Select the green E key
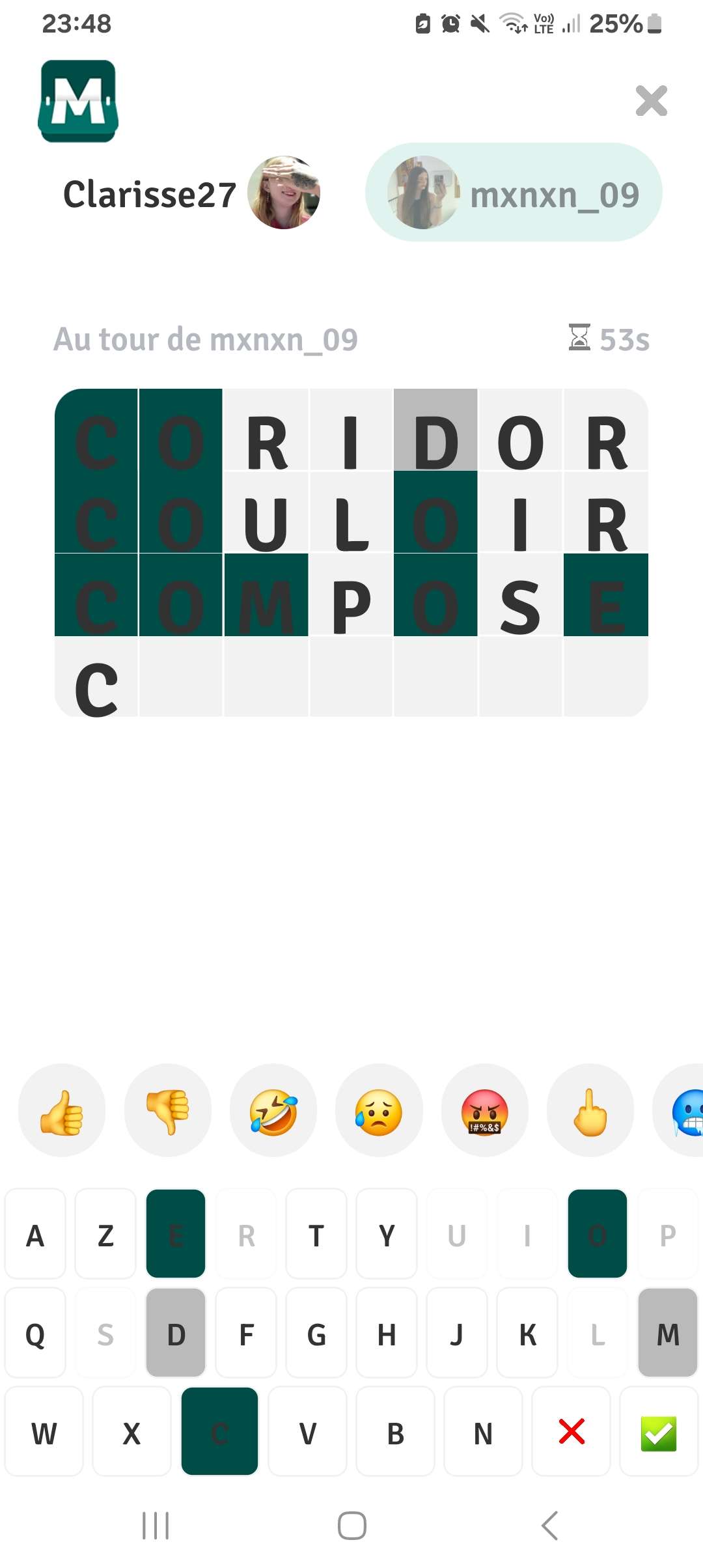 coord(176,1234)
